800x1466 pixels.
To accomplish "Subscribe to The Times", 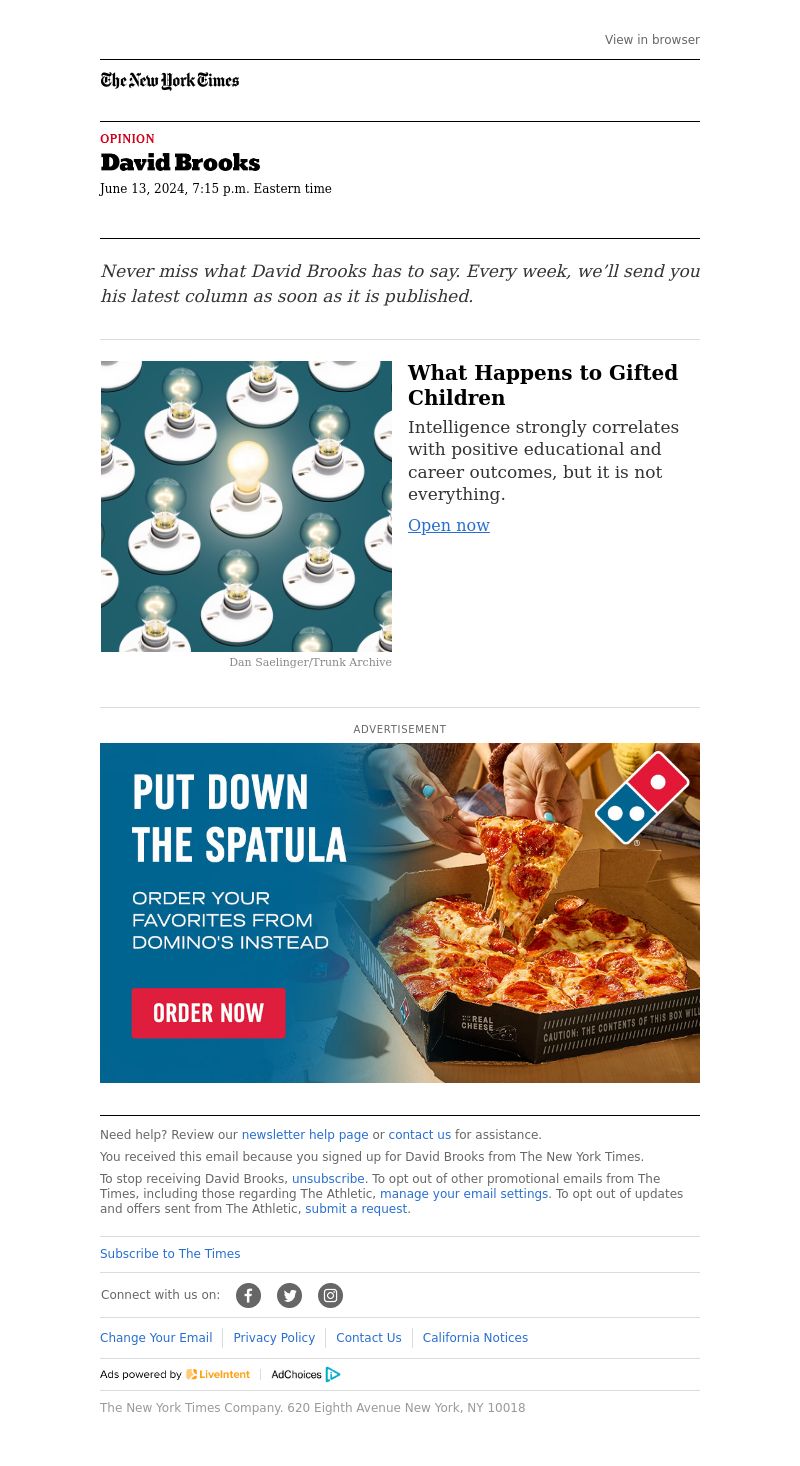I will [170, 1254].
